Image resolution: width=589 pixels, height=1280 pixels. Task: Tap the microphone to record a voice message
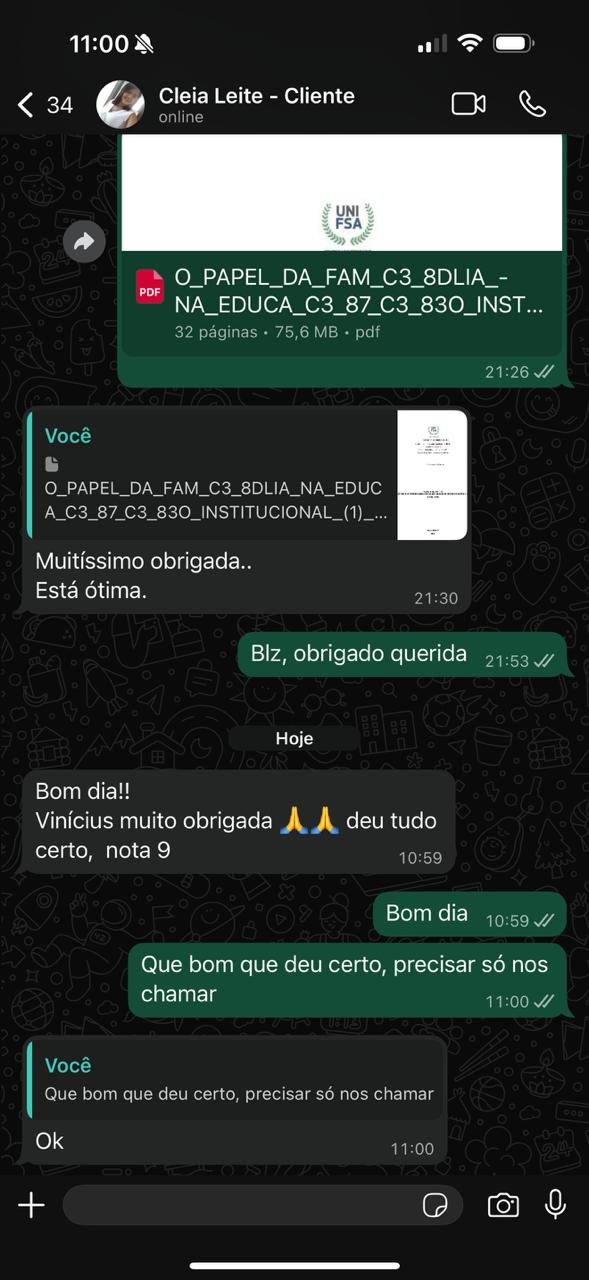coord(556,1205)
